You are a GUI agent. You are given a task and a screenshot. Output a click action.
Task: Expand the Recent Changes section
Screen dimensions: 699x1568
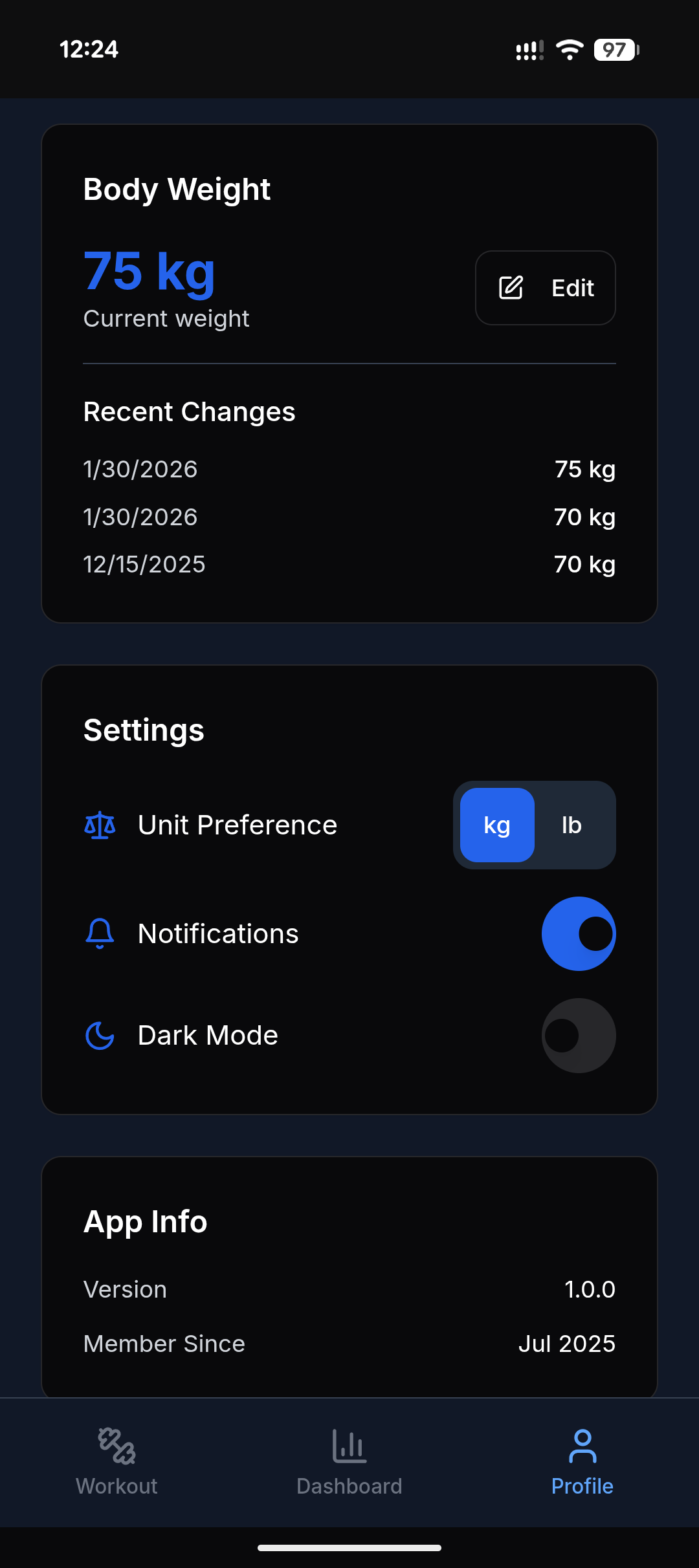[189, 411]
